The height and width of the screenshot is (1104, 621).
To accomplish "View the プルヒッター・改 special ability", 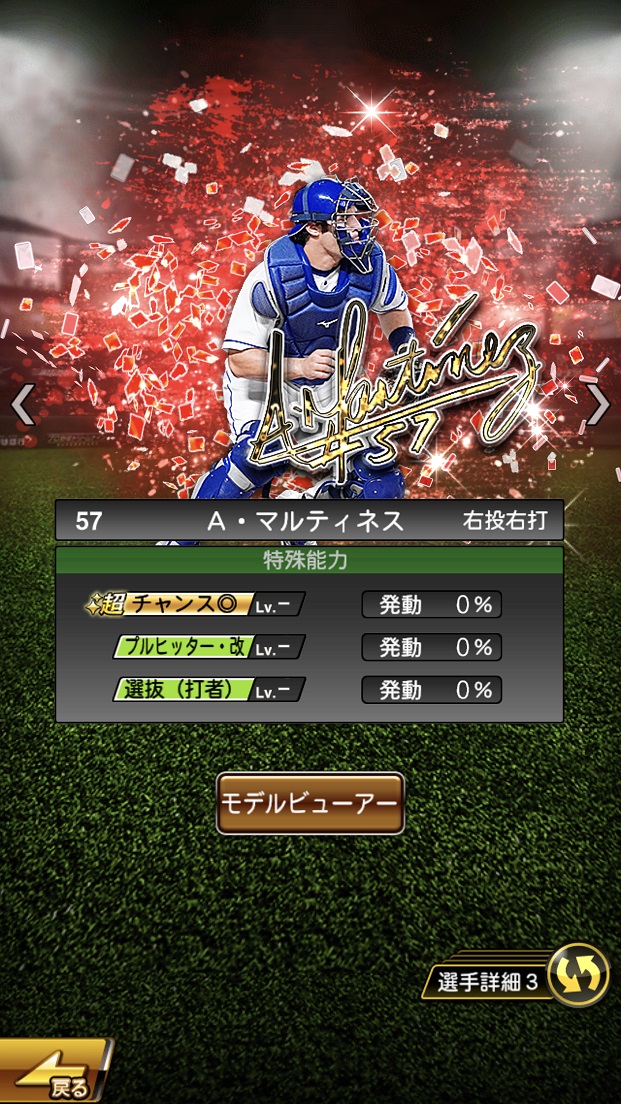I will tap(208, 647).
